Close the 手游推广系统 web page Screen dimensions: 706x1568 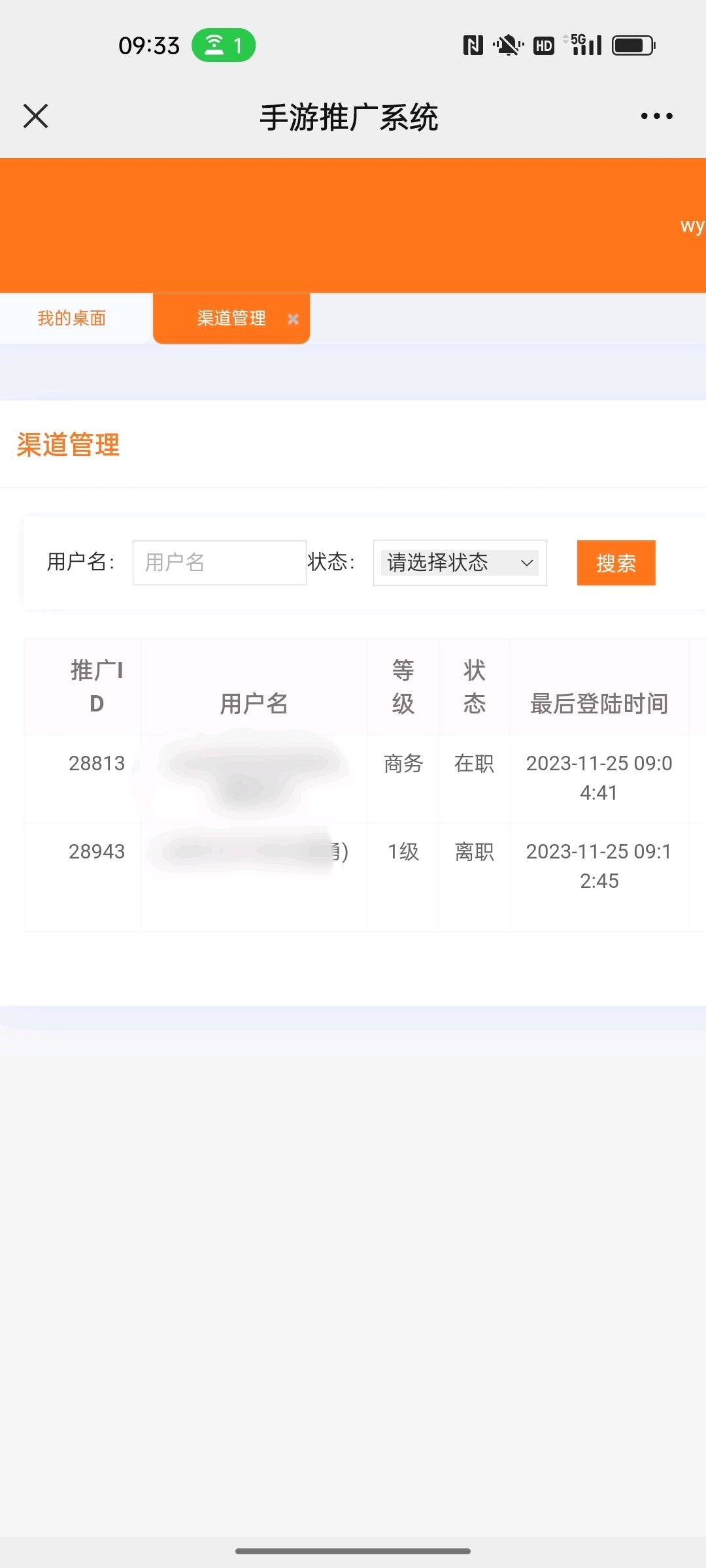(x=35, y=116)
